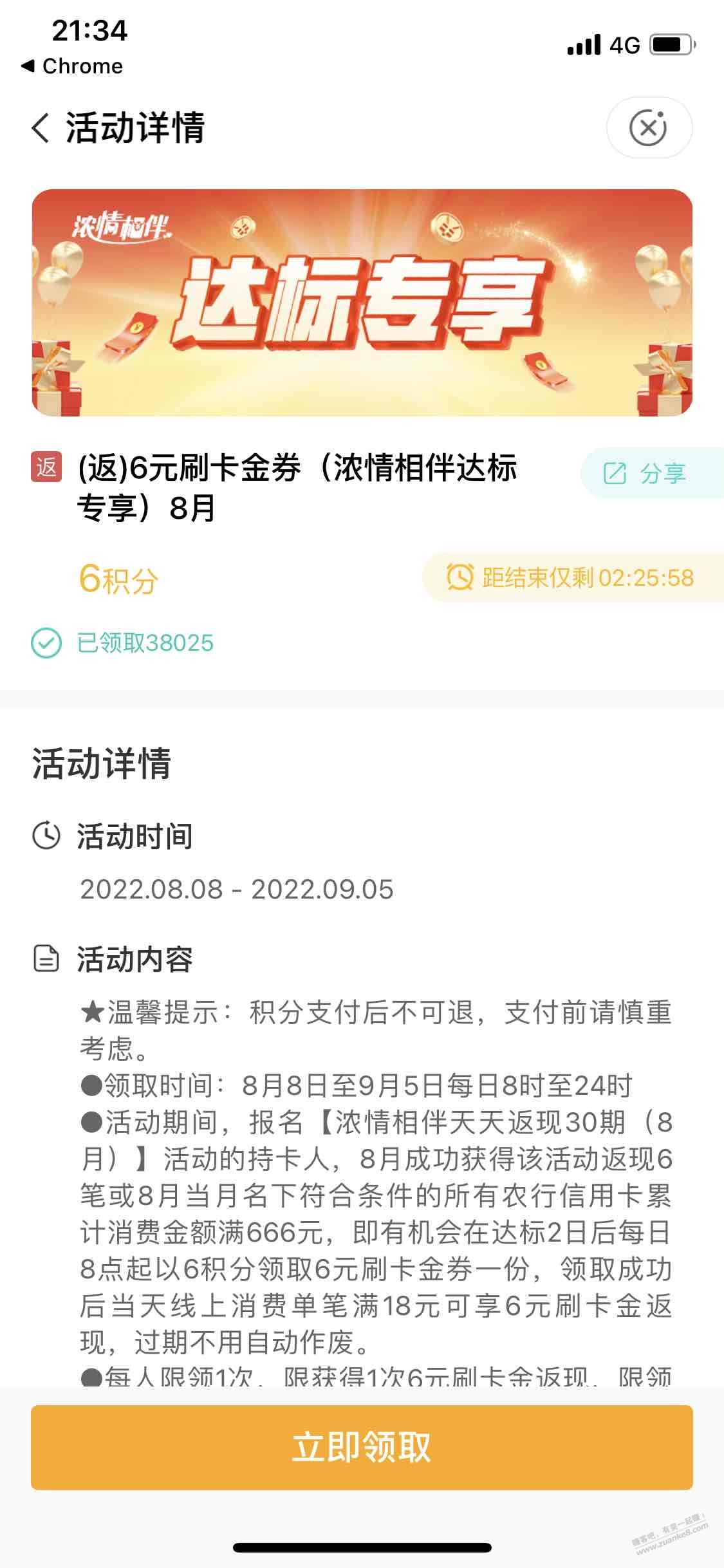Tap the 达标专享 banner image
Screen dimensions: 724x1568
362,303
